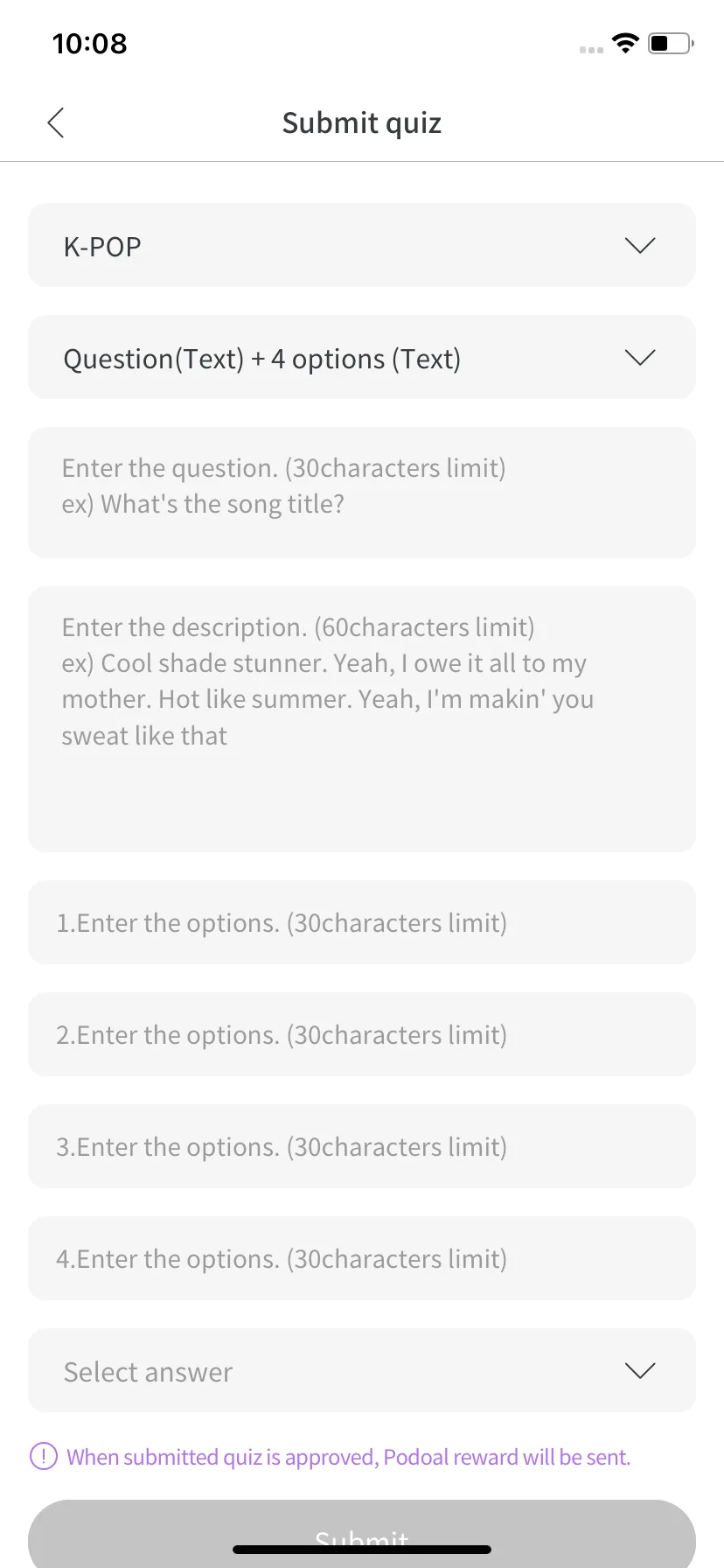This screenshot has width=724, height=1568.
Task: Select the option 2 input field
Action: 361,1035
